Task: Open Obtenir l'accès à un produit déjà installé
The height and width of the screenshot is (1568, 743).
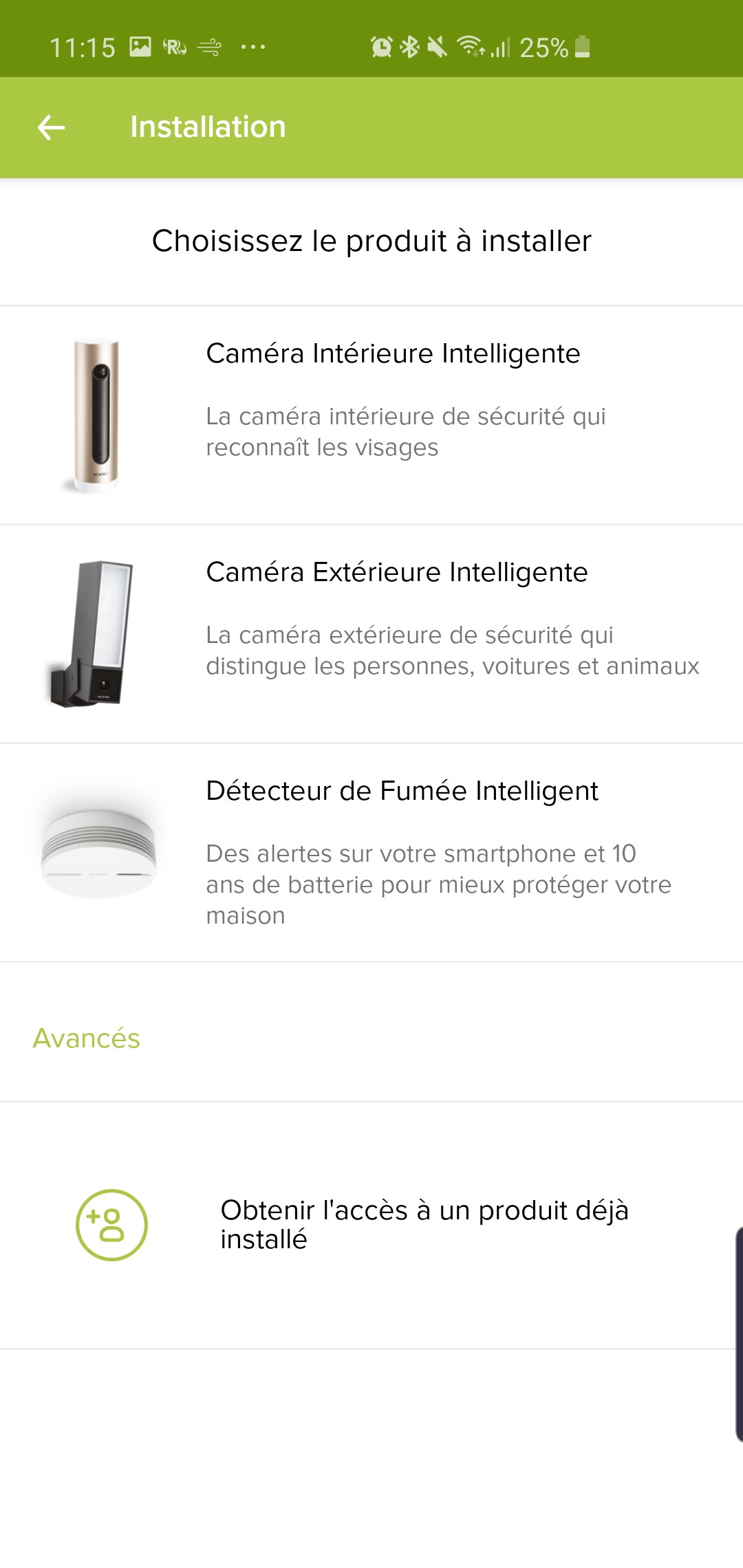Action: pos(371,1225)
